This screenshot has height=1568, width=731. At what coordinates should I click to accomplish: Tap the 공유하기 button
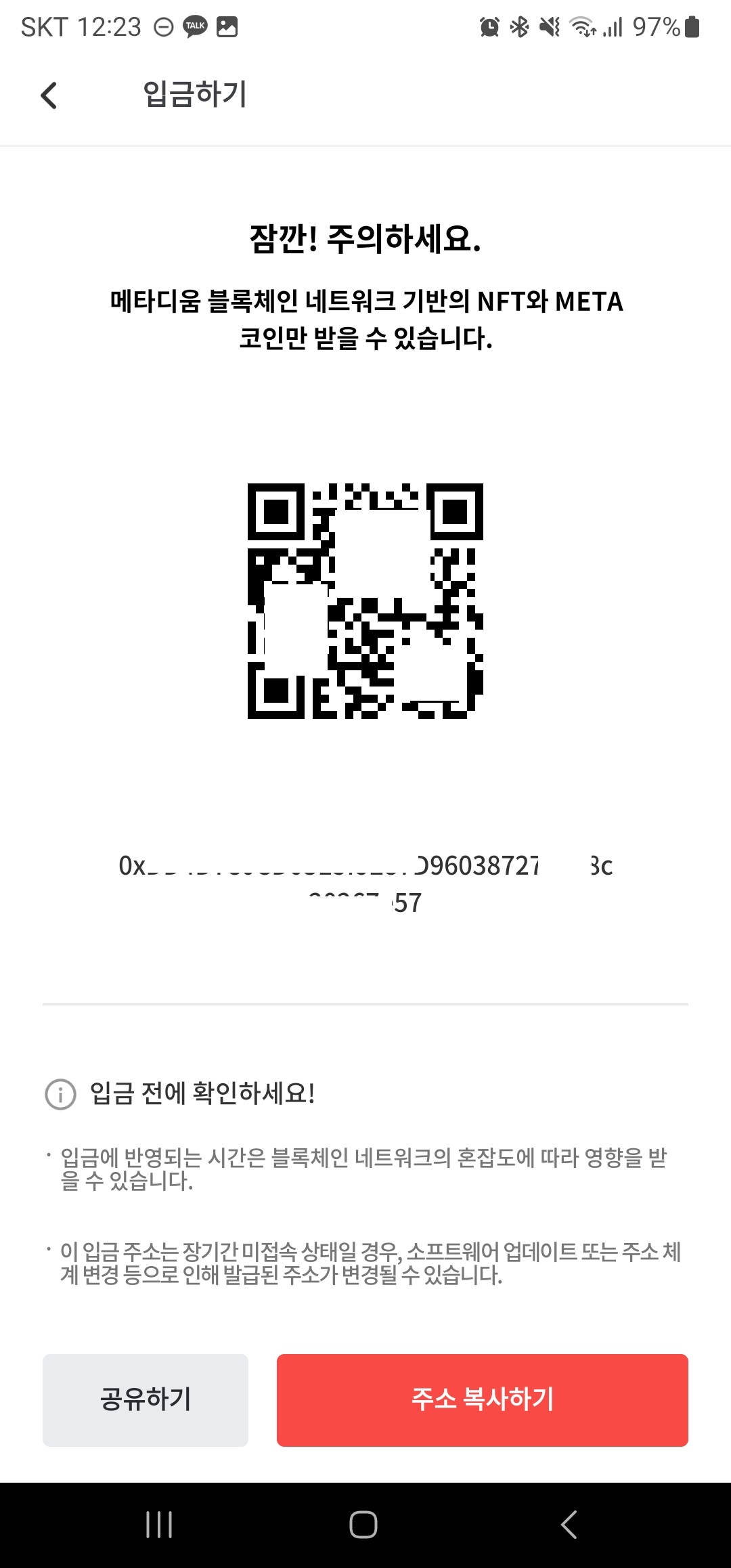pyautogui.click(x=146, y=1400)
